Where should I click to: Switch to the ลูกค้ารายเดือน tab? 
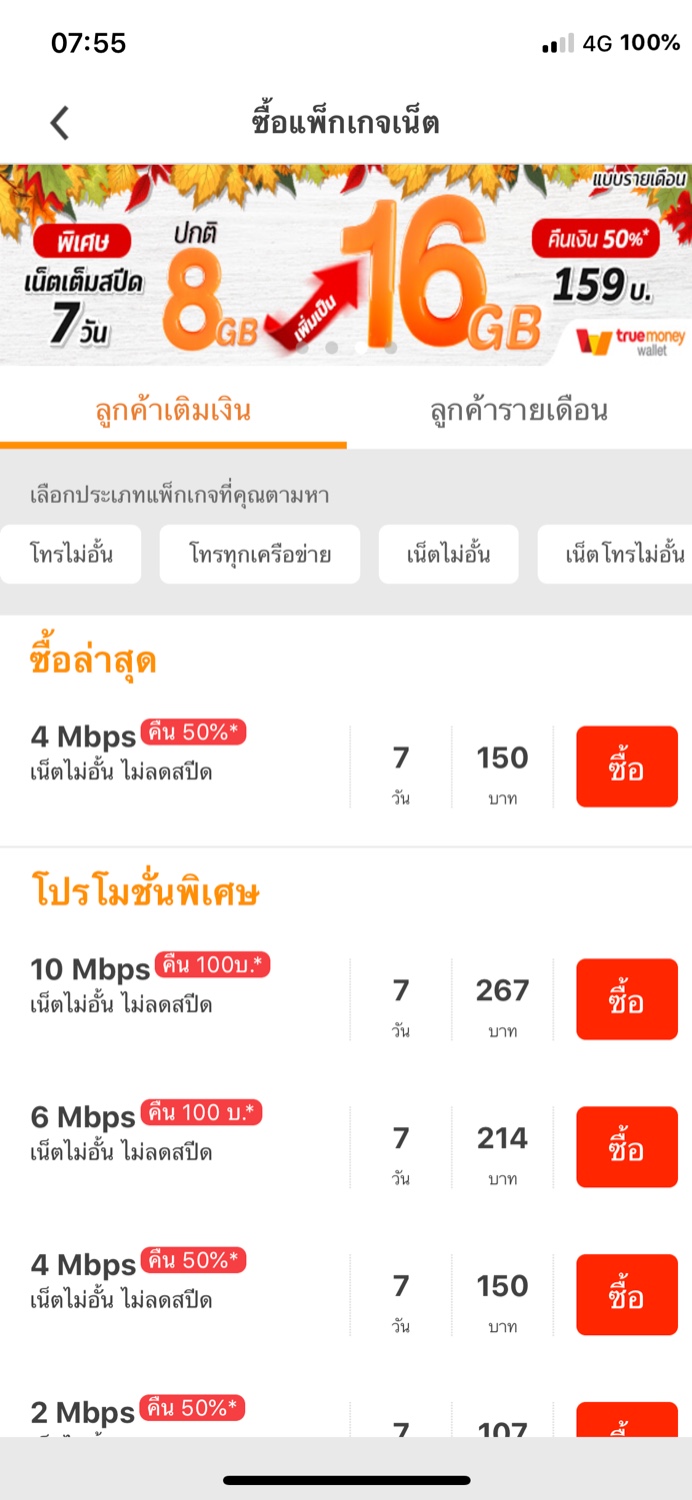[519, 411]
